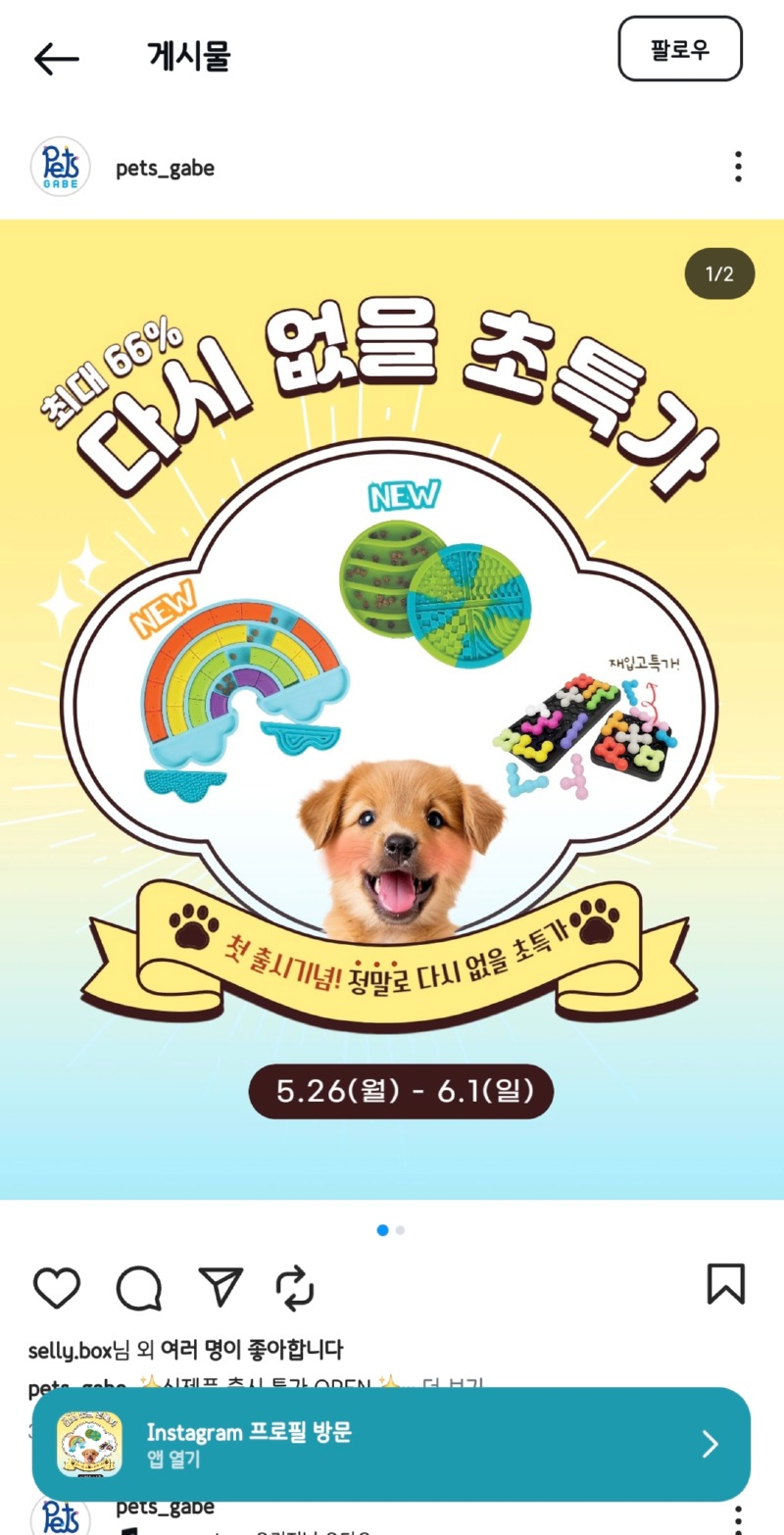Open the post's three-dot overflow menu
The image size is (784, 1535).
pyautogui.click(x=738, y=167)
